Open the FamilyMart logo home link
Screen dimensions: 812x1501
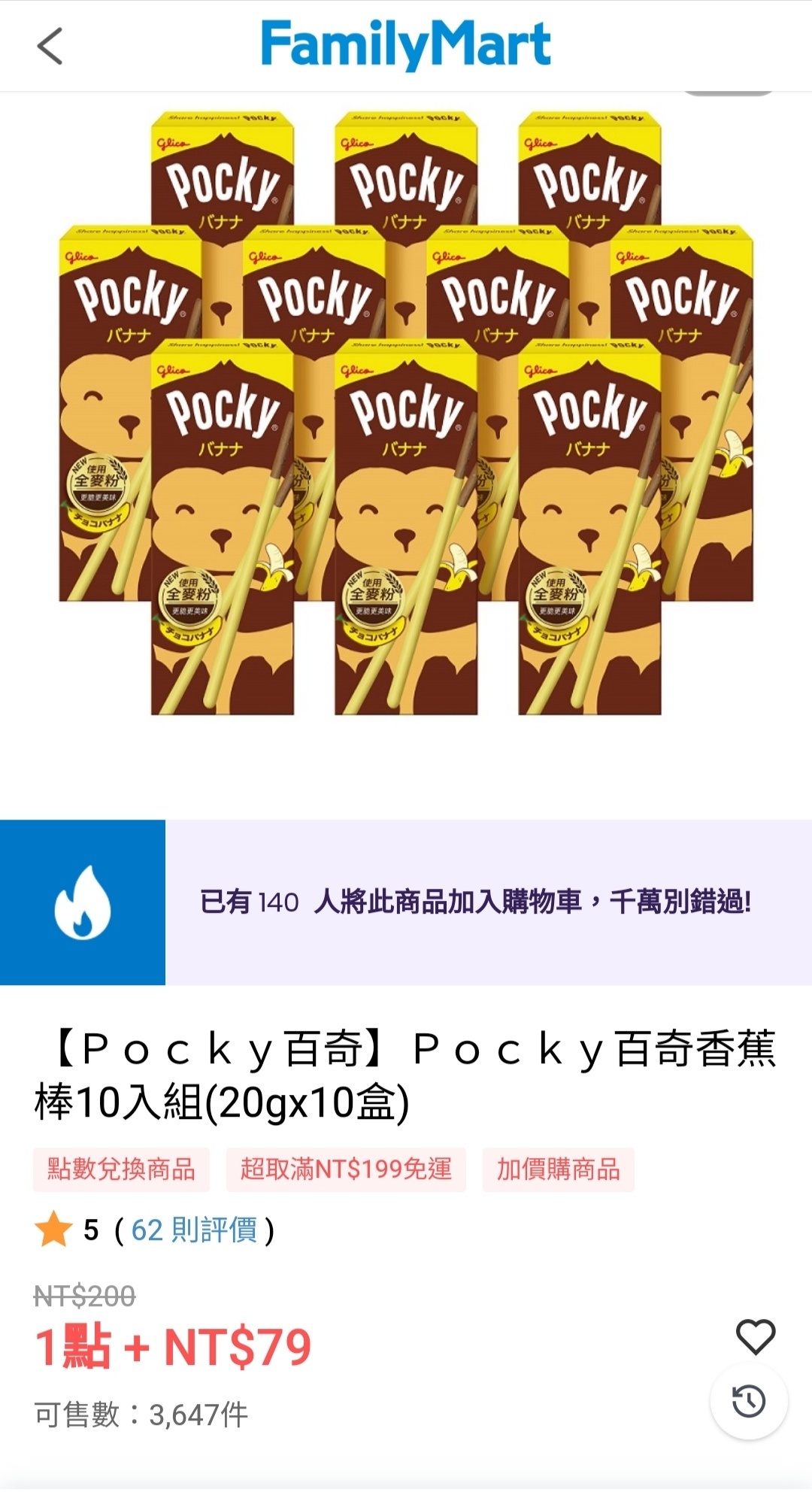(406, 45)
